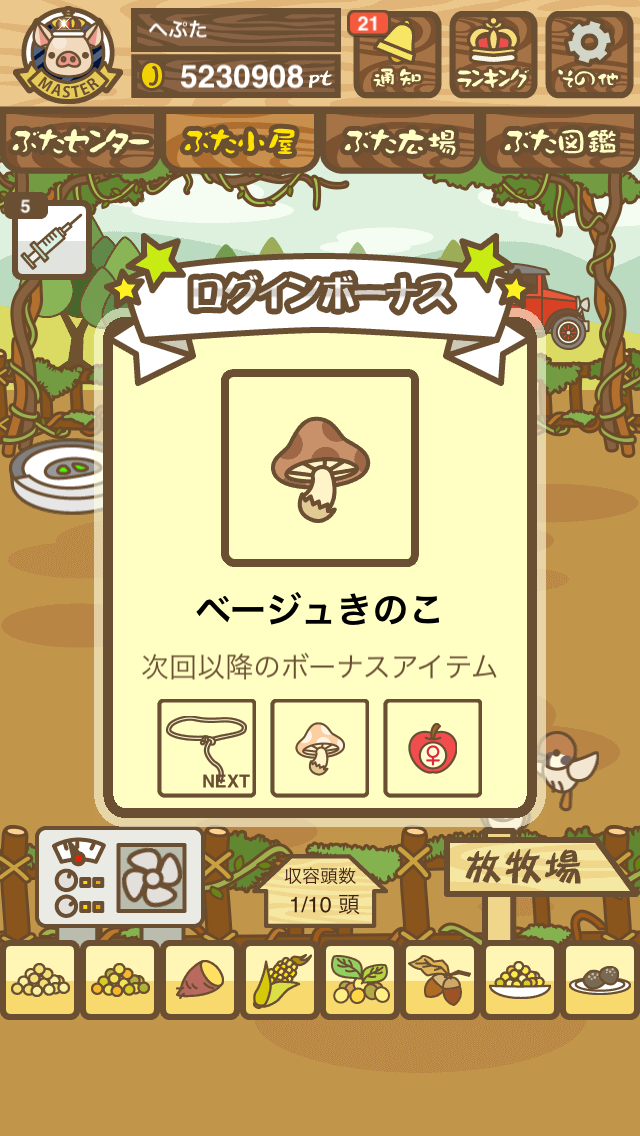640x1136 pixels.
Task: Choose the corn cob feed
Action: tap(280, 980)
